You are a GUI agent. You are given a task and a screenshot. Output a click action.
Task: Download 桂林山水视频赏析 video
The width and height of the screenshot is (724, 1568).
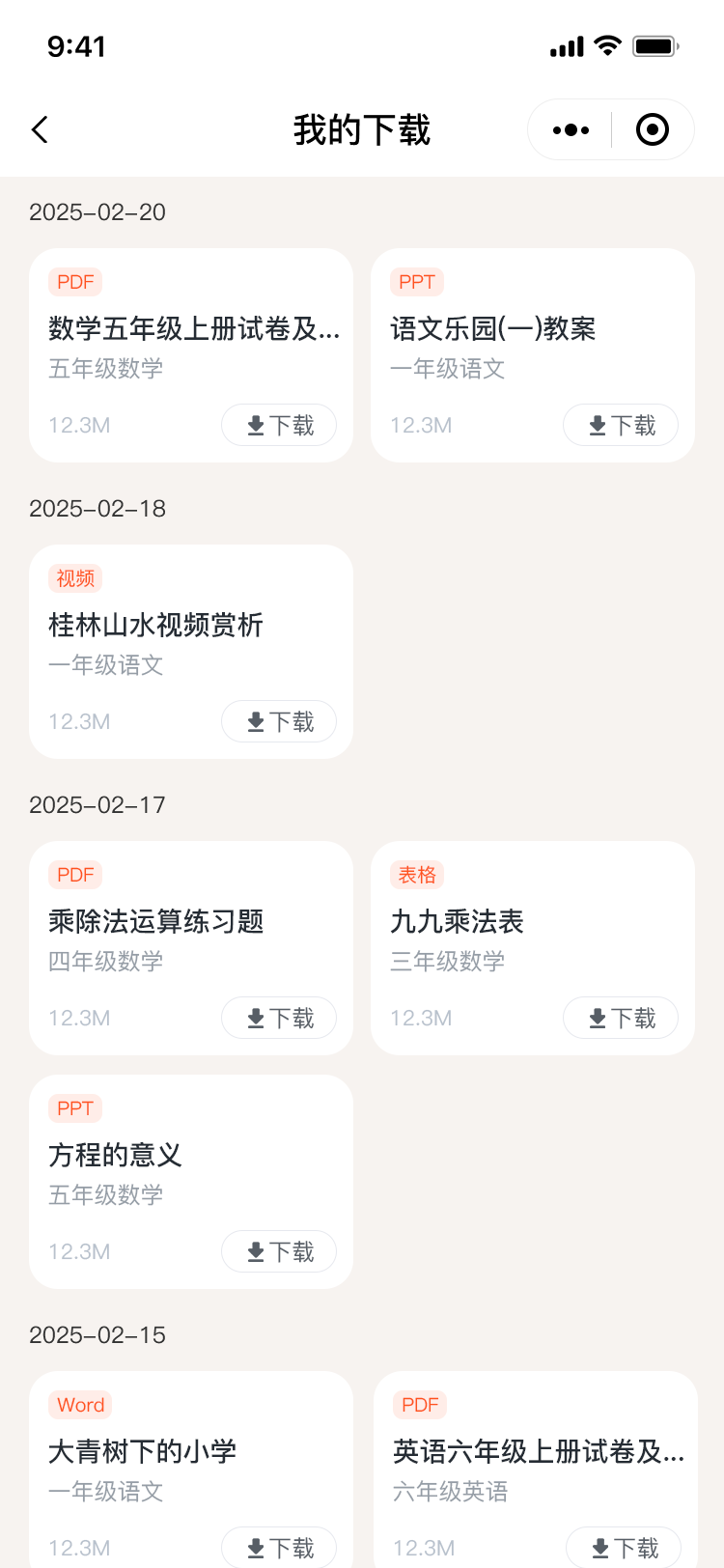pyautogui.click(x=279, y=721)
